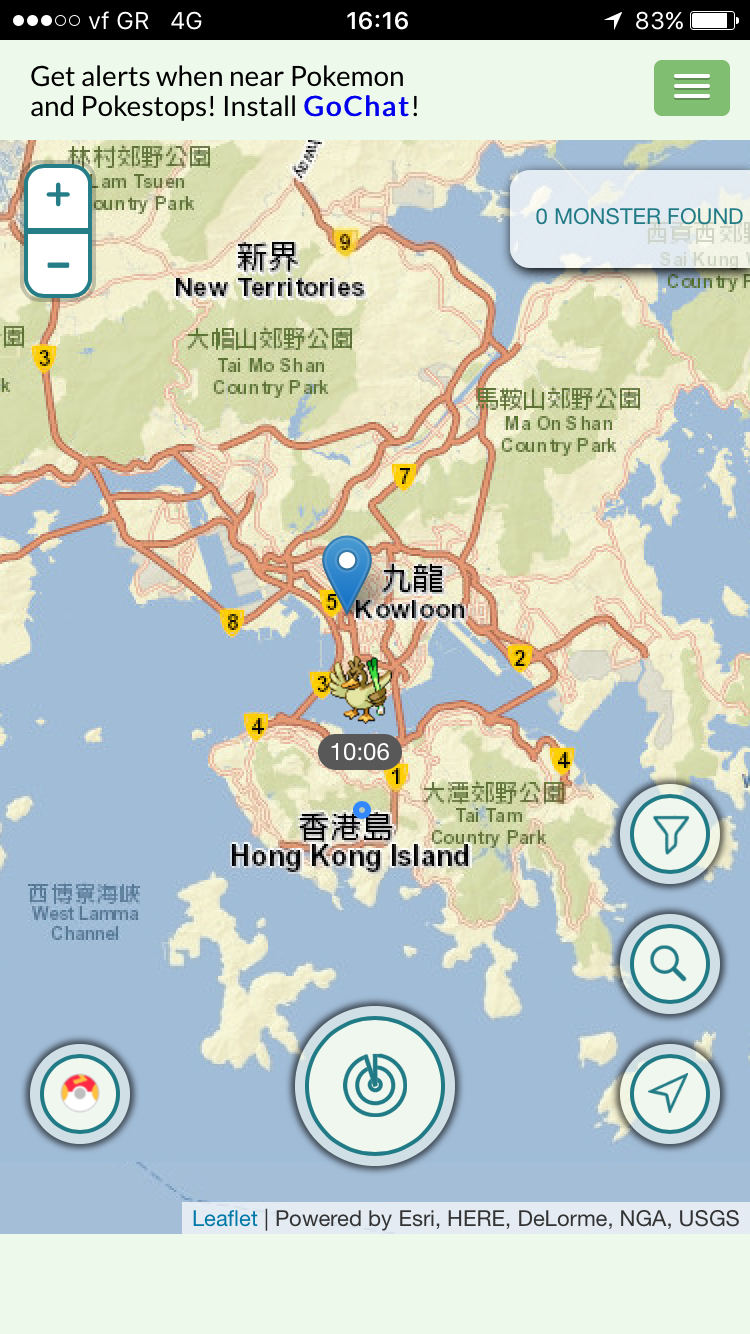Open the Pokeball button
The height and width of the screenshot is (1334, 750).
[x=80, y=1094]
